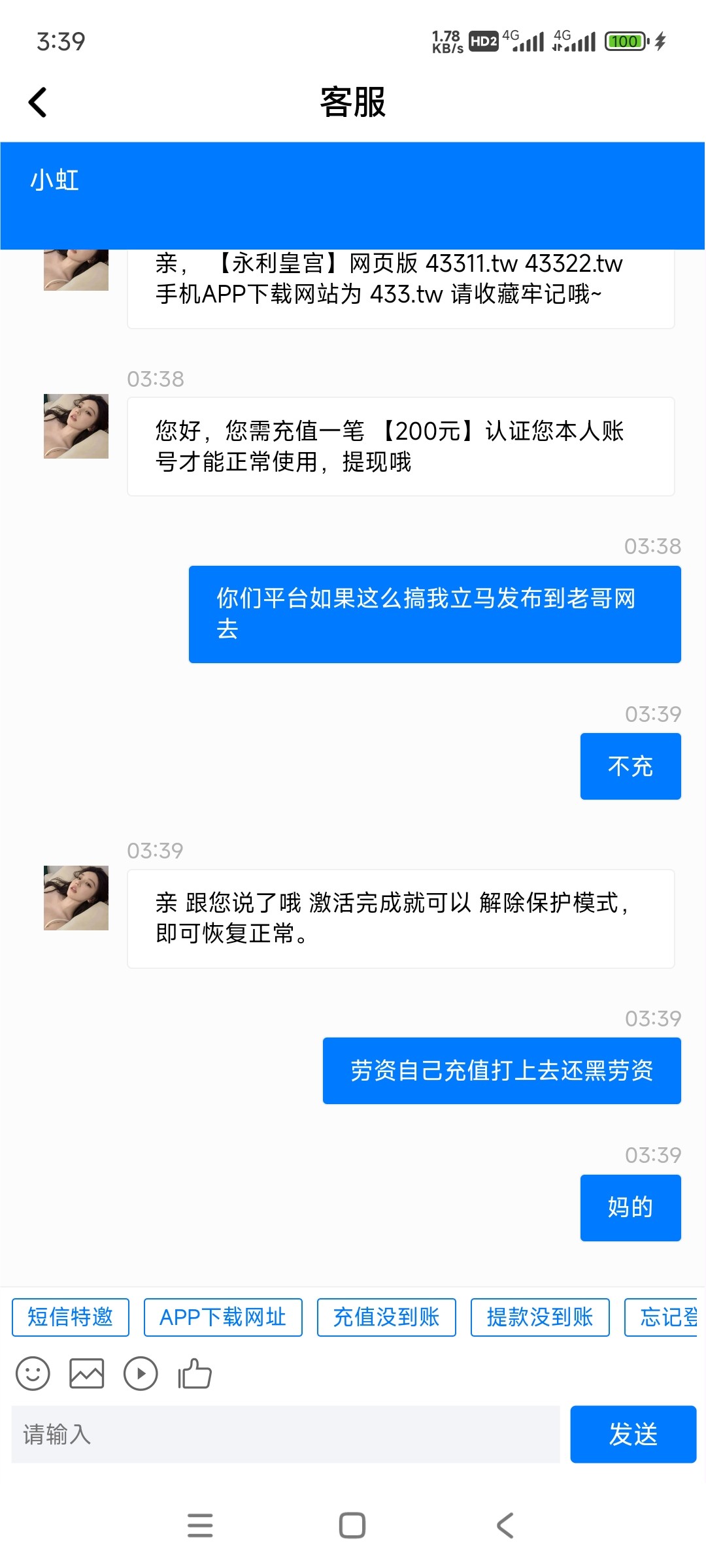Screen dimensions: 706x1568
Task: Tap the blue 不充 sent message bubble
Action: 630,766
